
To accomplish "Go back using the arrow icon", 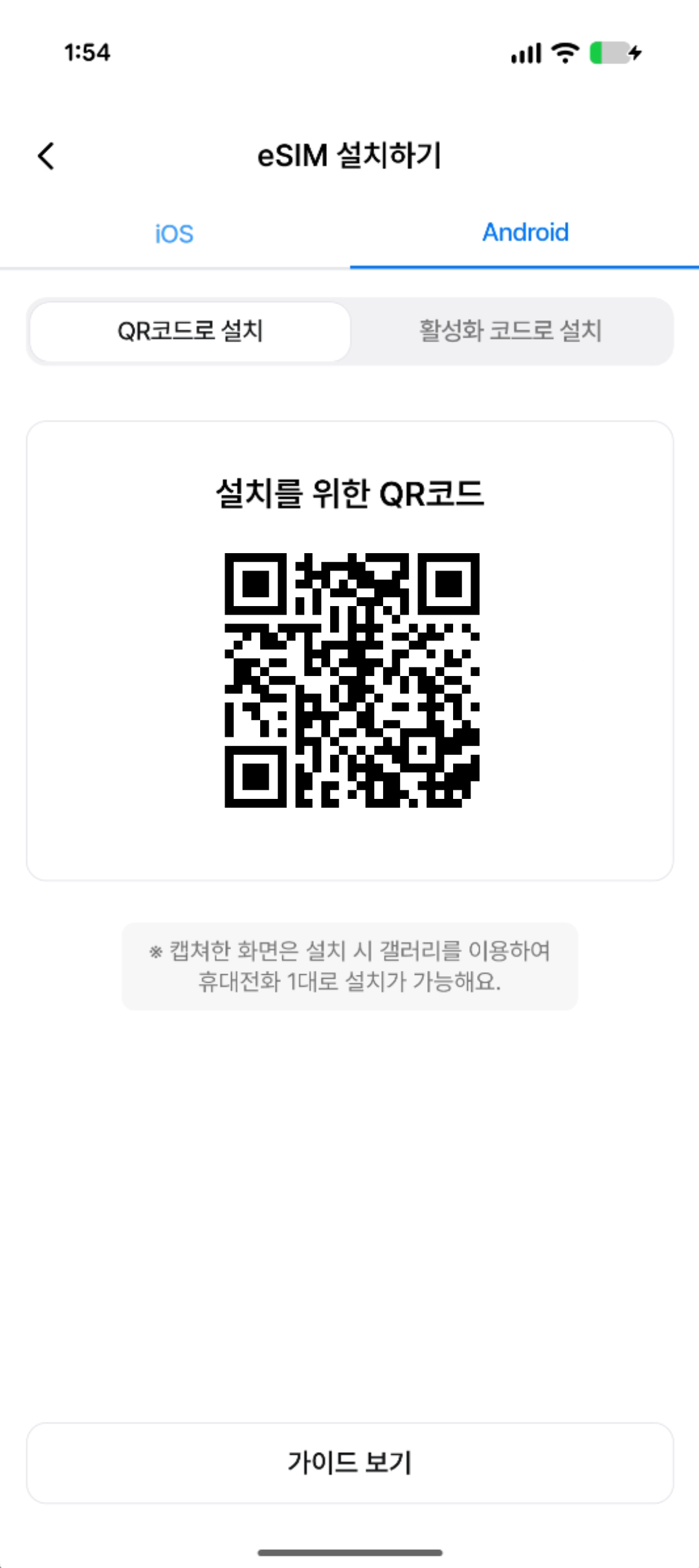I will (46, 156).
